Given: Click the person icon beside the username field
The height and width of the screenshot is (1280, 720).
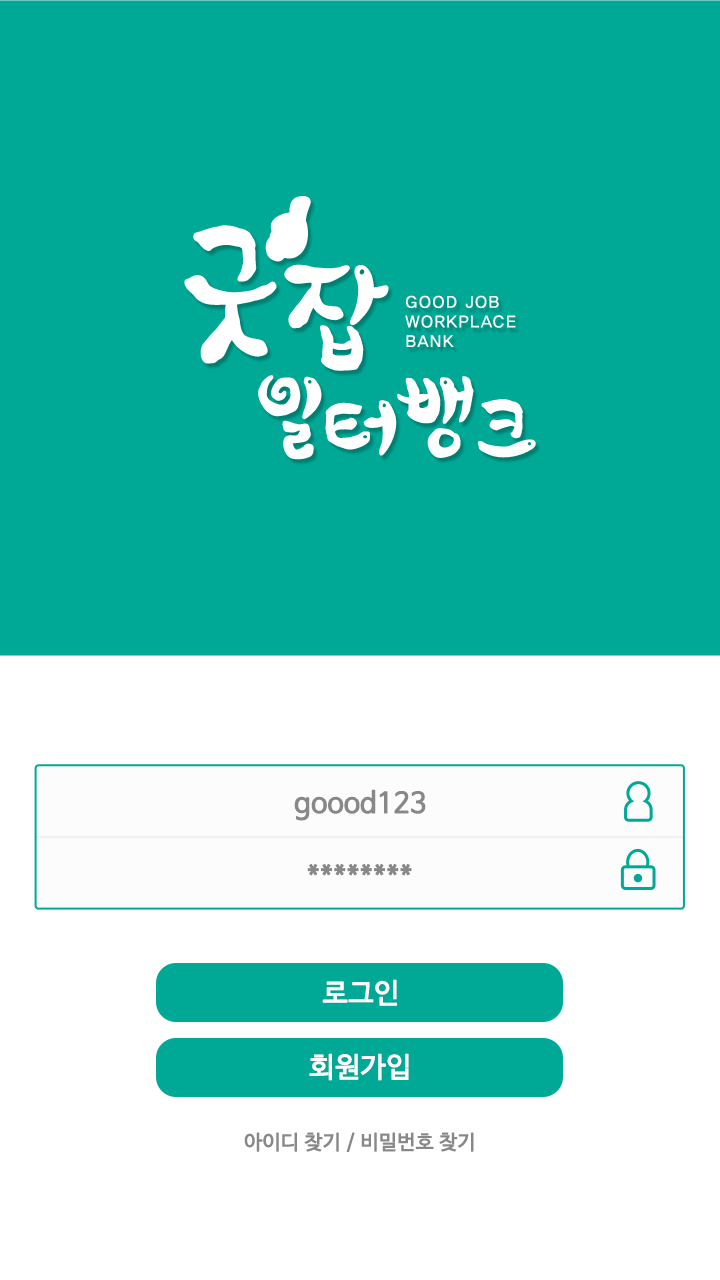Looking at the screenshot, I should pyautogui.click(x=640, y=801).
